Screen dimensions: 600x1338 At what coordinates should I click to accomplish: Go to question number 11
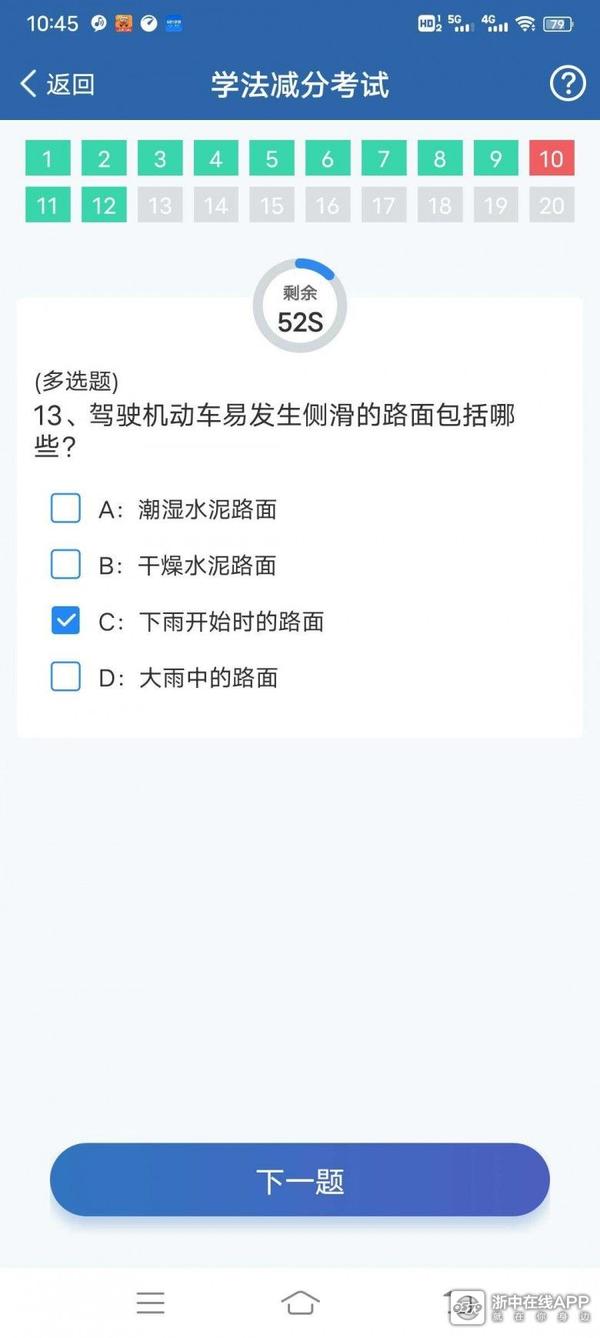tap(48, 205)
